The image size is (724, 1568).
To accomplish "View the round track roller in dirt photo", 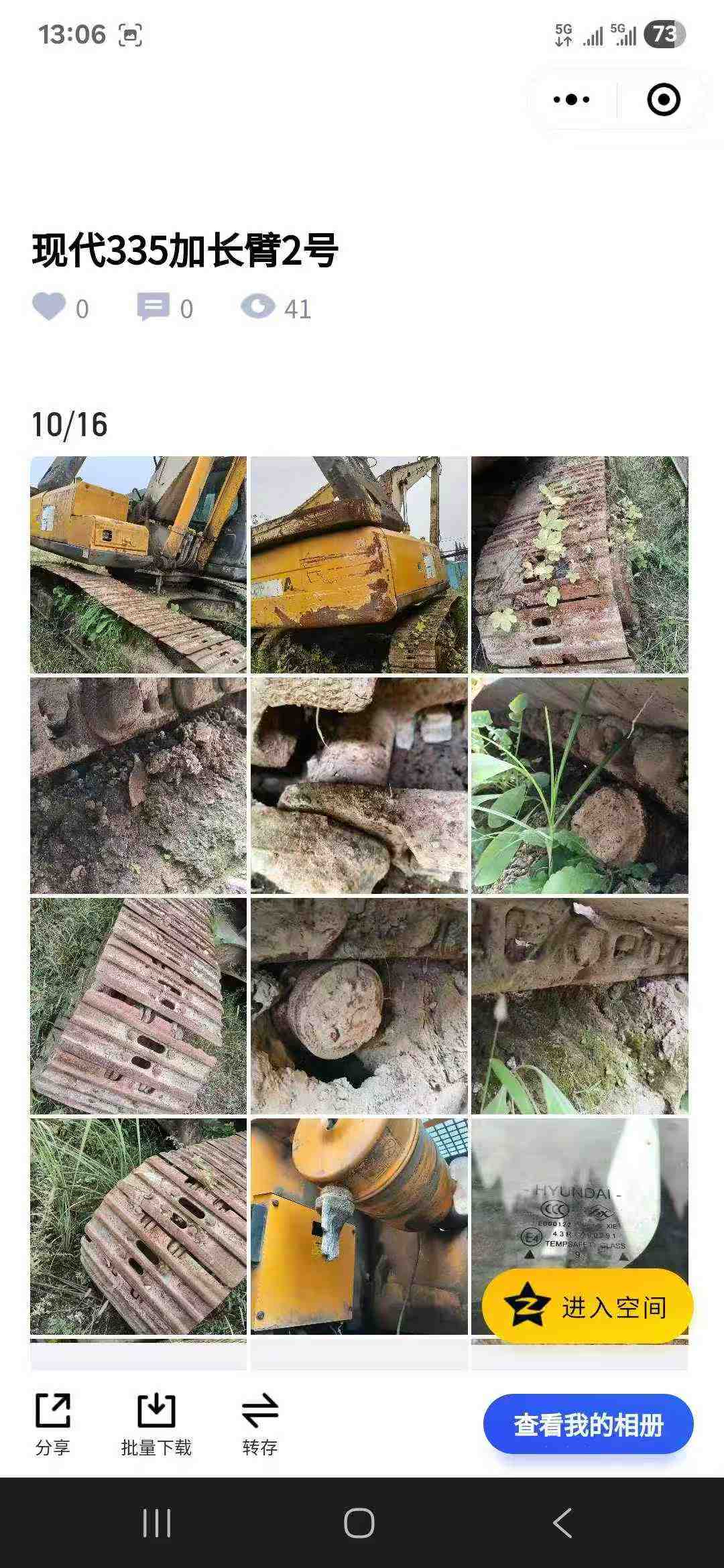I will 359,1005.
